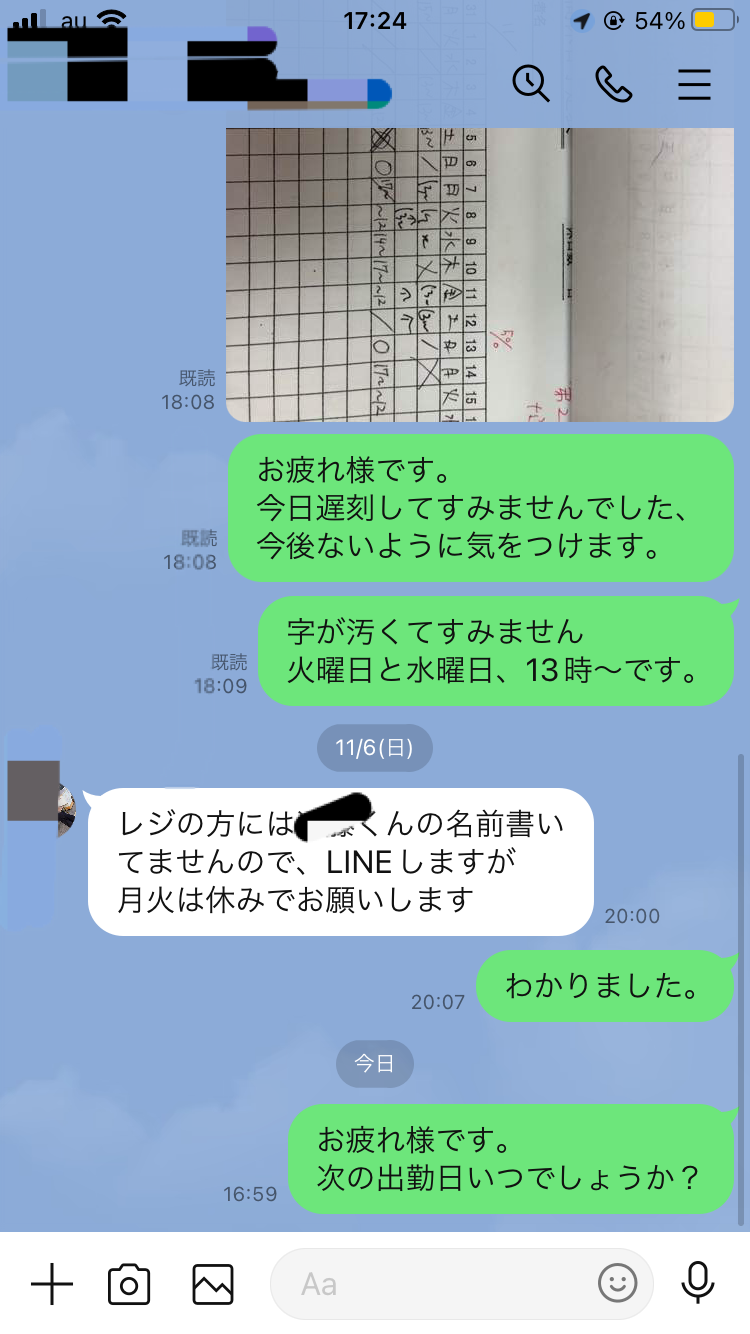Open the chat menu with three lines
The width and height of the screenshot is (750, 1334).
[x=694, y=85]
